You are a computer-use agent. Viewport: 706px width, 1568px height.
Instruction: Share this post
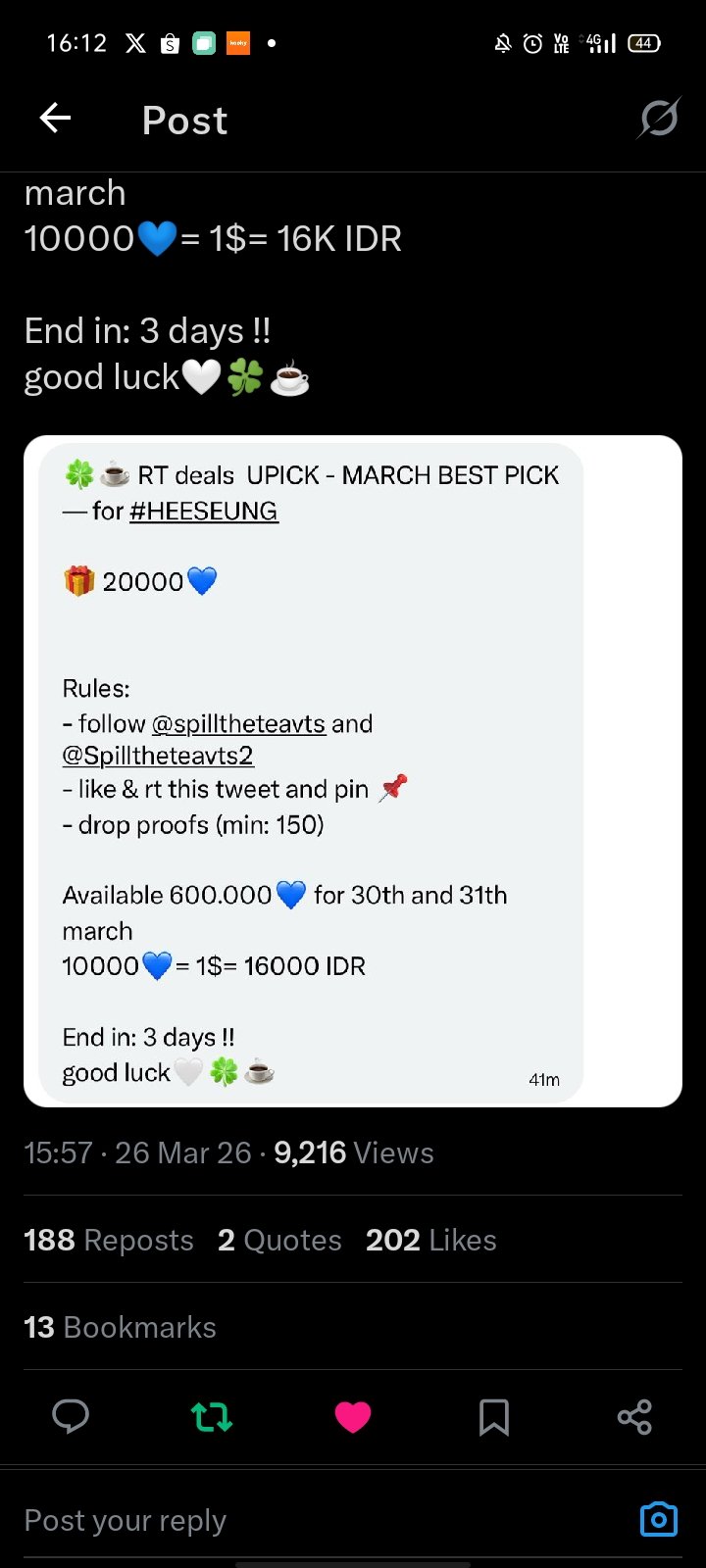coord(634,1416)
